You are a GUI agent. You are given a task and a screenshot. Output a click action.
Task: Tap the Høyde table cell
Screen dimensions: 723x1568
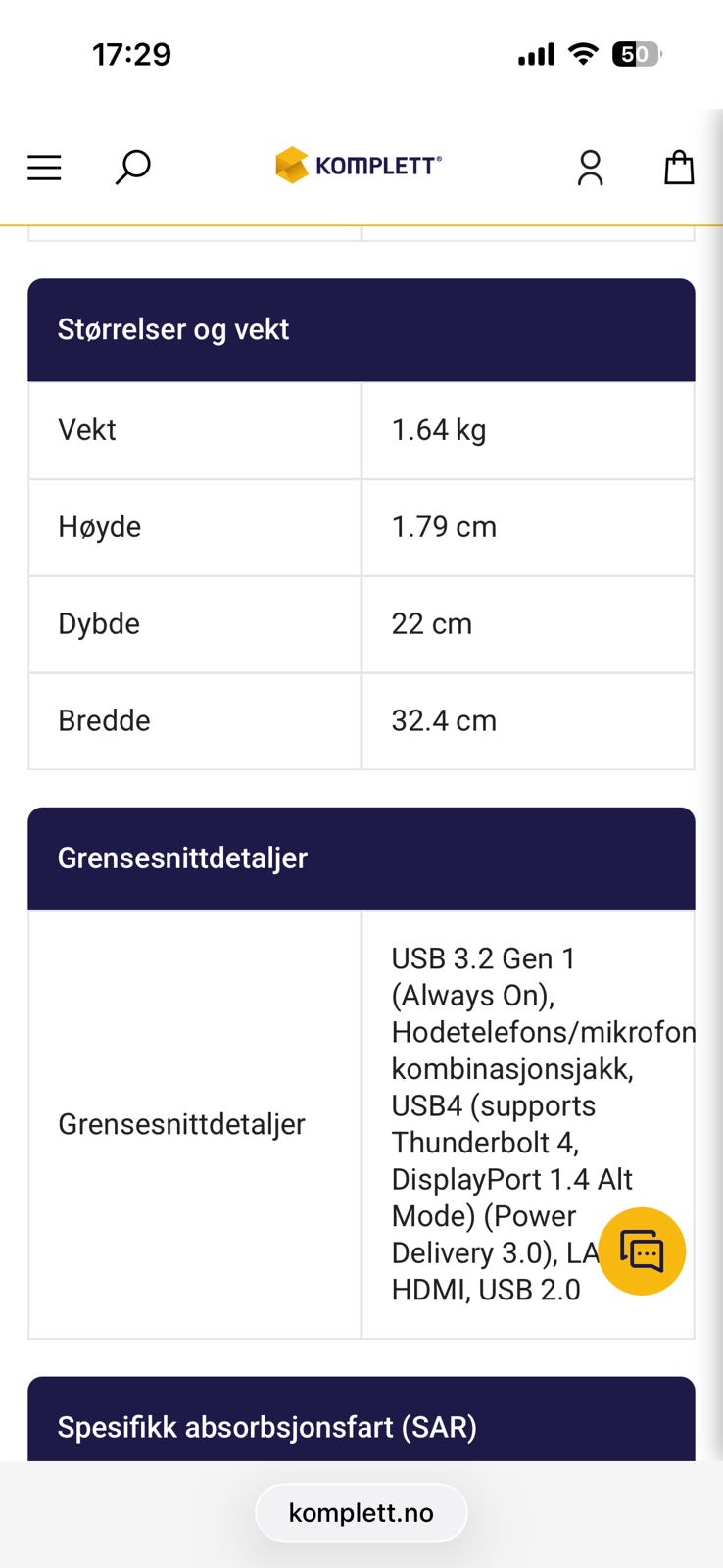click(194, 526)
